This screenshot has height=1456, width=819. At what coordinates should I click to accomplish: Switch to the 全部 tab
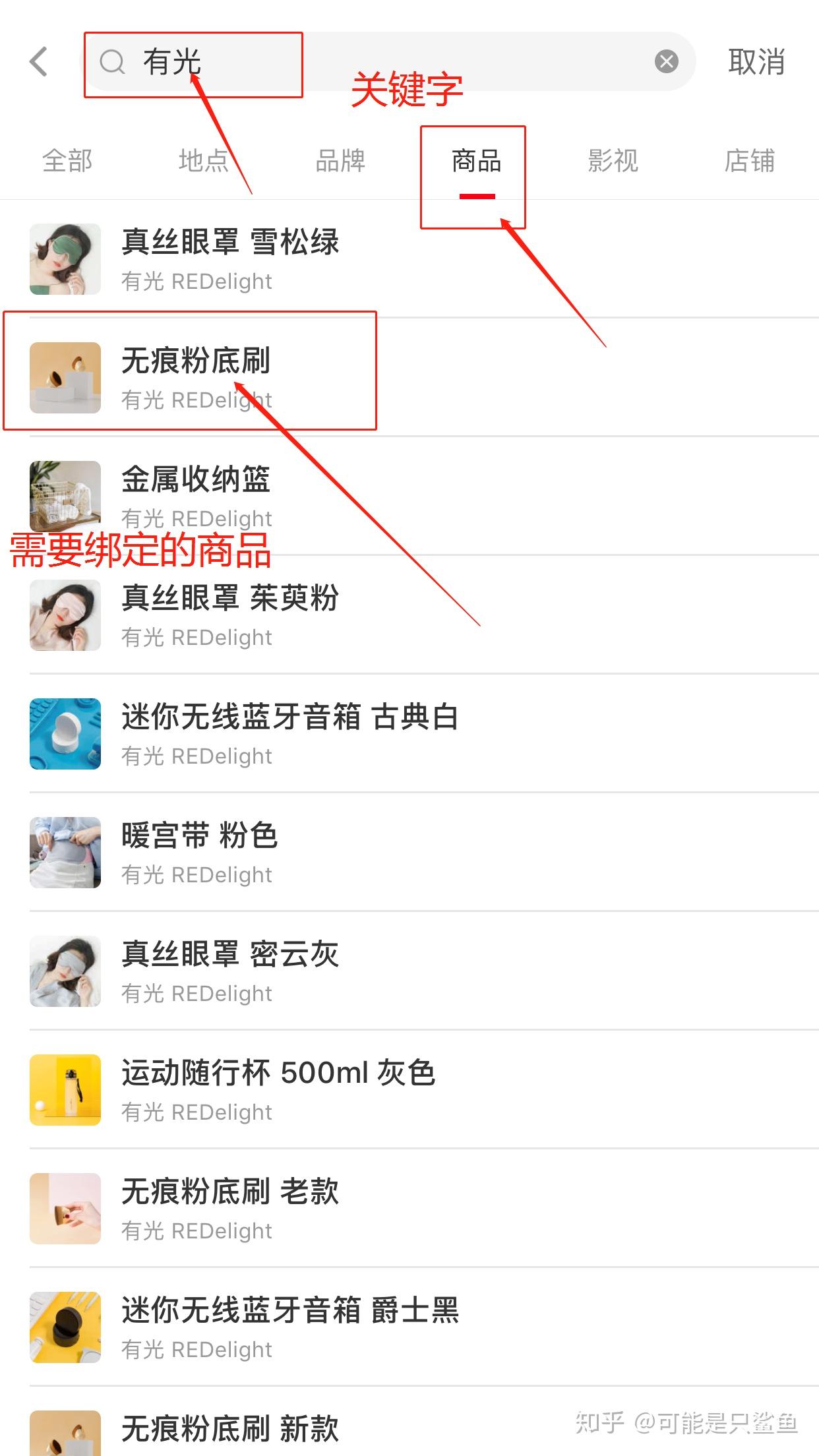[x=67, y=161]
